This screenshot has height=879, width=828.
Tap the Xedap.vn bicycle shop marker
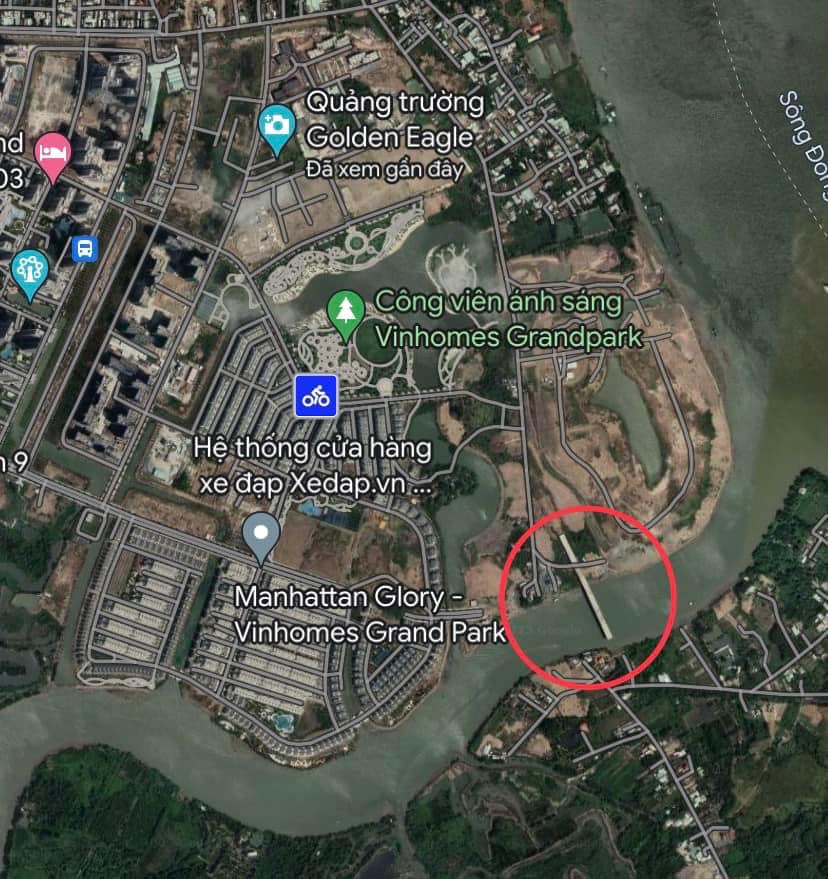(316, 397)
